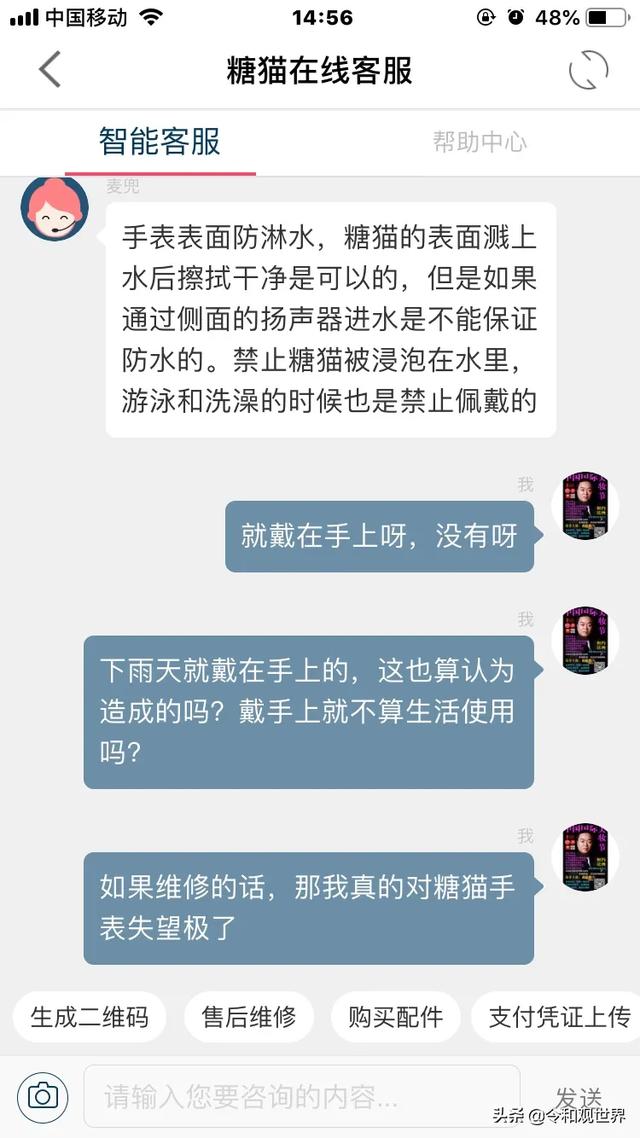Tap the refresh icon in the header
Screen dimensions: 640x1138
588,70
